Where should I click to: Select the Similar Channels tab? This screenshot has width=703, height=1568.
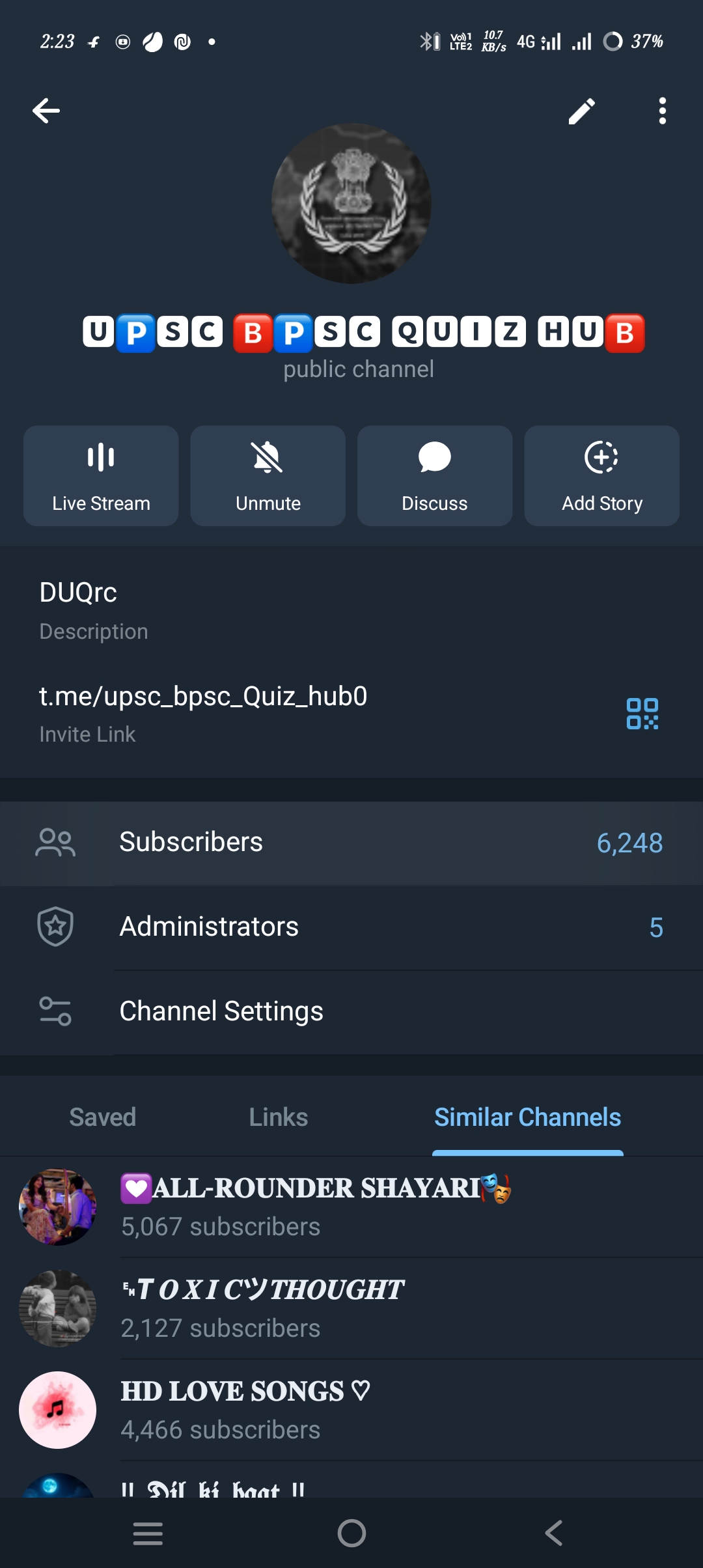tap(527, 1117)
